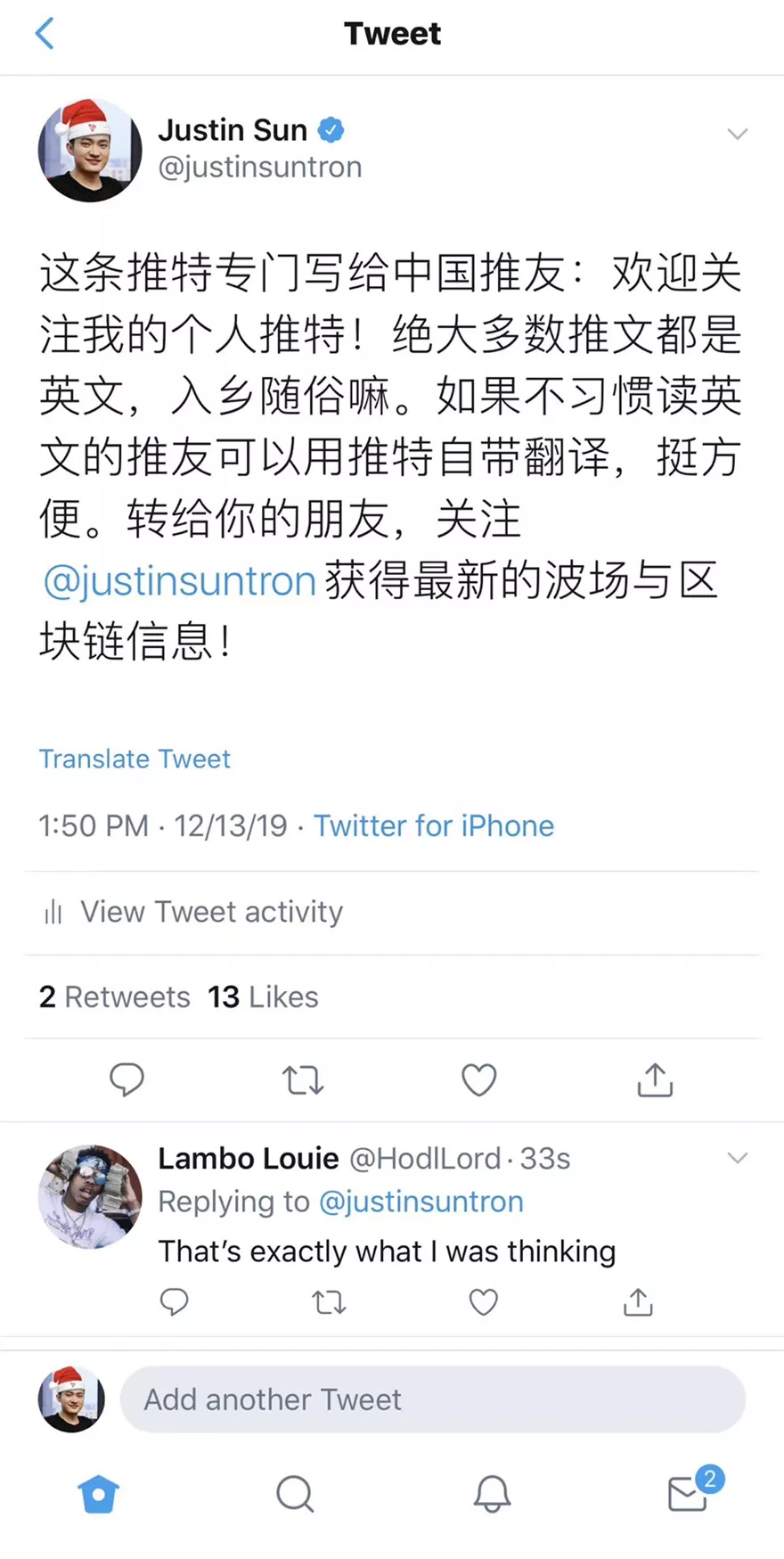Tap Translate Tweet
This screenshot has height=1559, width=784.
click(x=135, y=759)
